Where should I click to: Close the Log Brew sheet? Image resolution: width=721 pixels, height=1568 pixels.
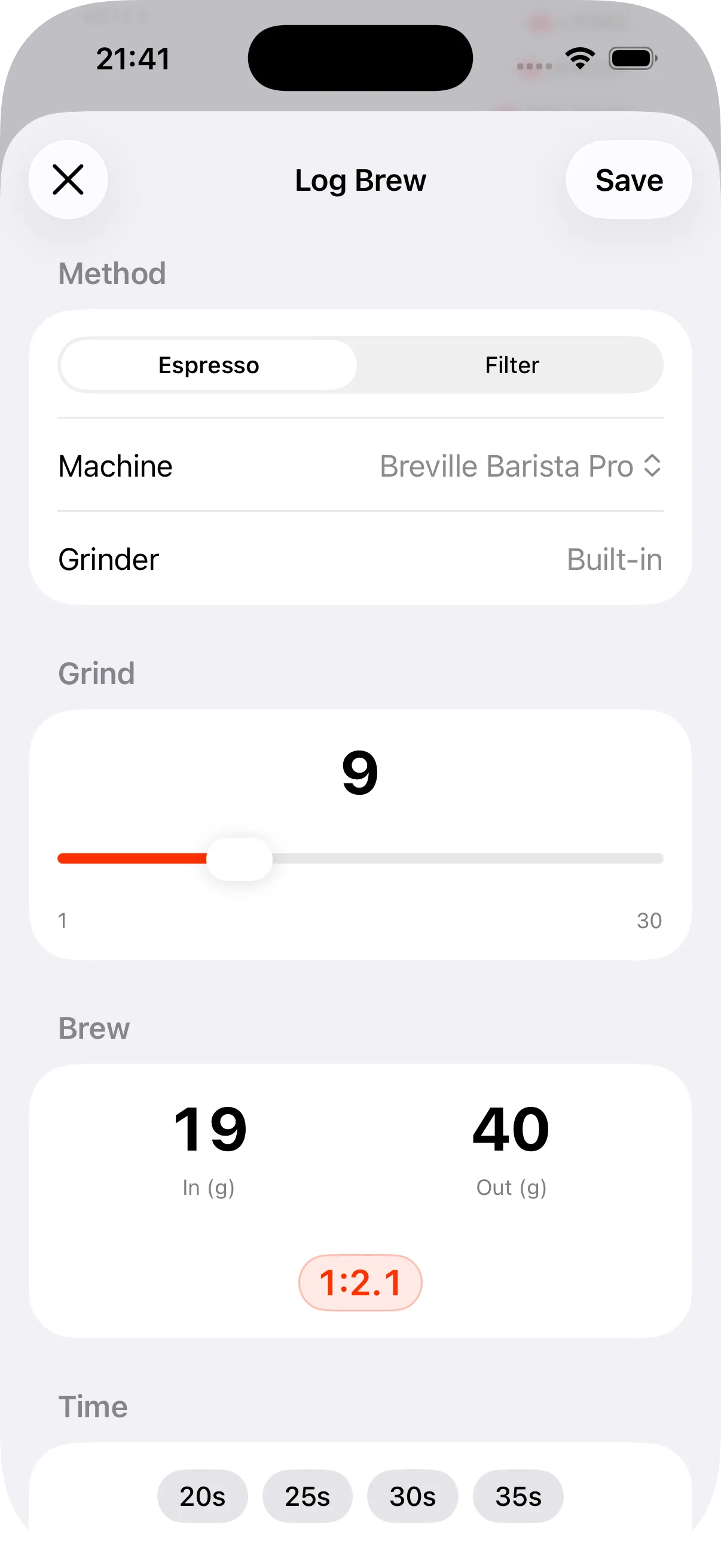(68, 179)
